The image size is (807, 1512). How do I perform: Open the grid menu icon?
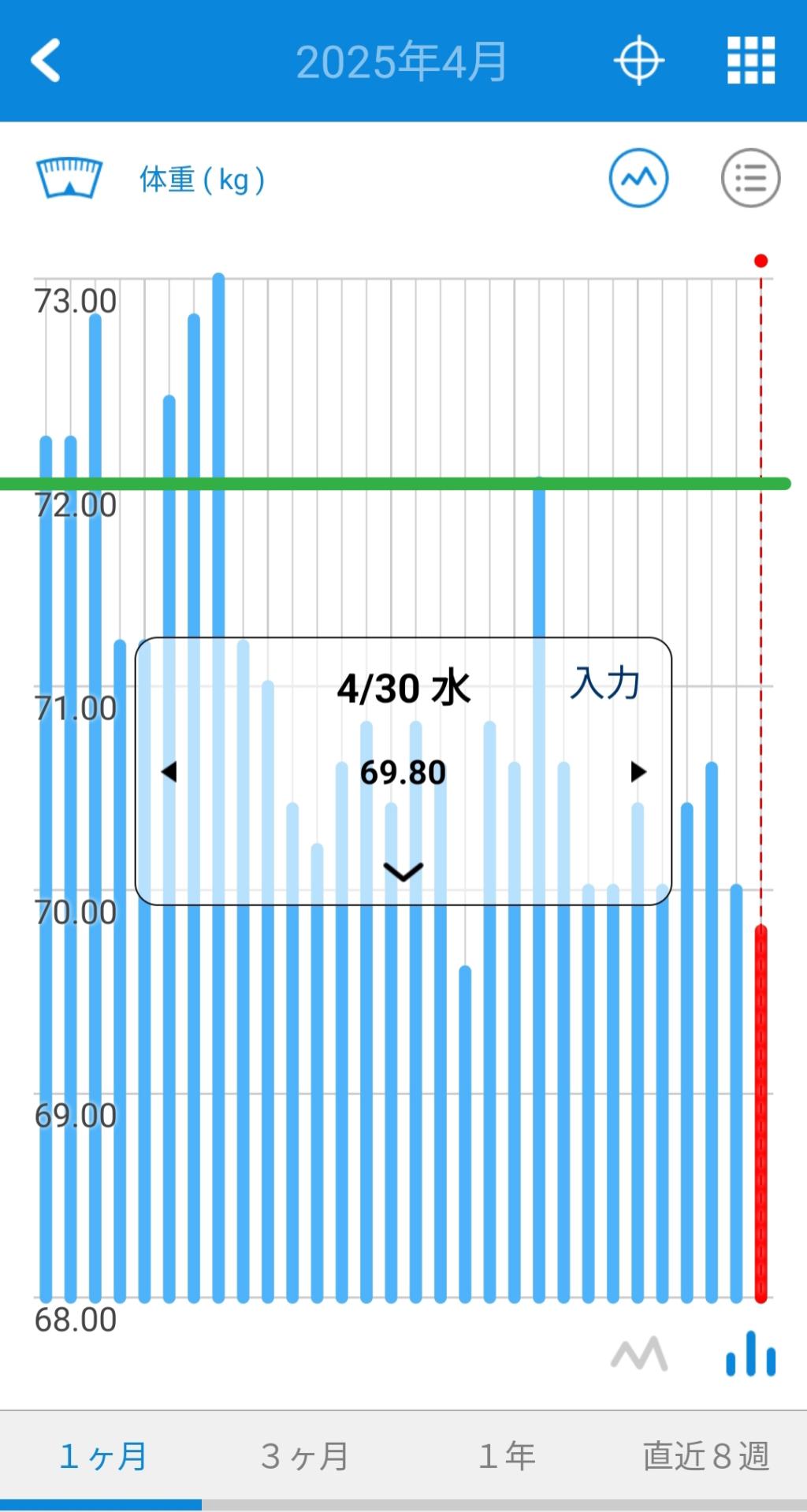(x=750, y=61)
